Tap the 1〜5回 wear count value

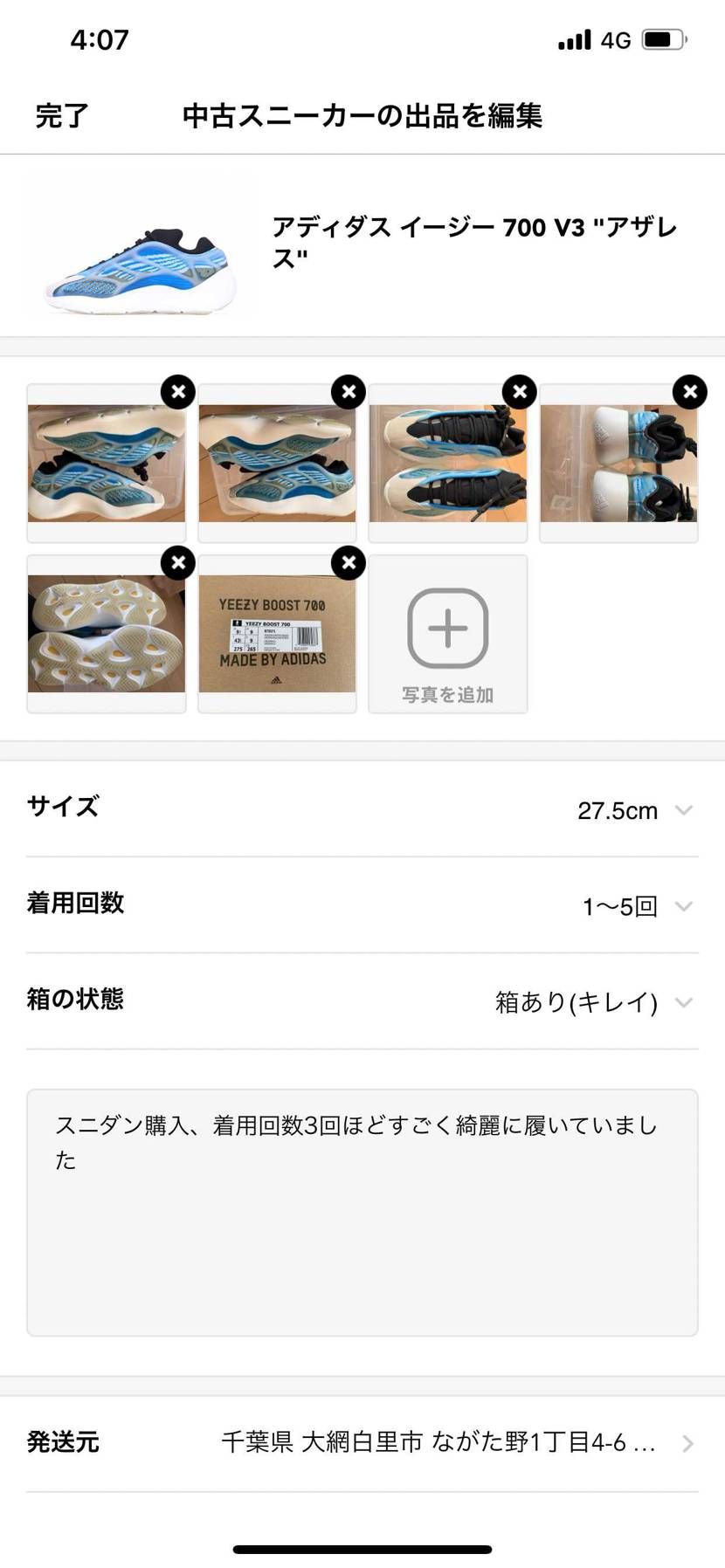pyautogui.click(x=620, y=905)
